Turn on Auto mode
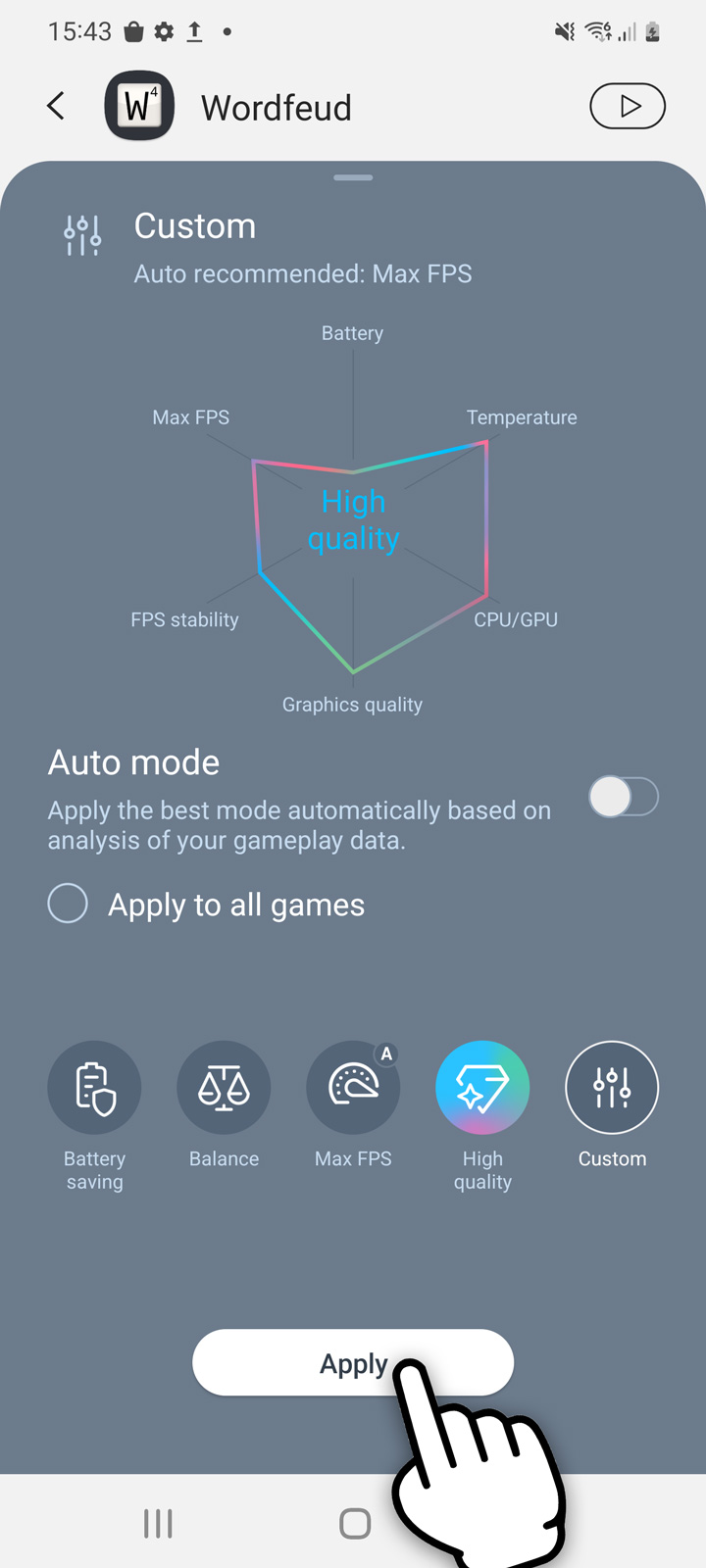 coord(624,797)
